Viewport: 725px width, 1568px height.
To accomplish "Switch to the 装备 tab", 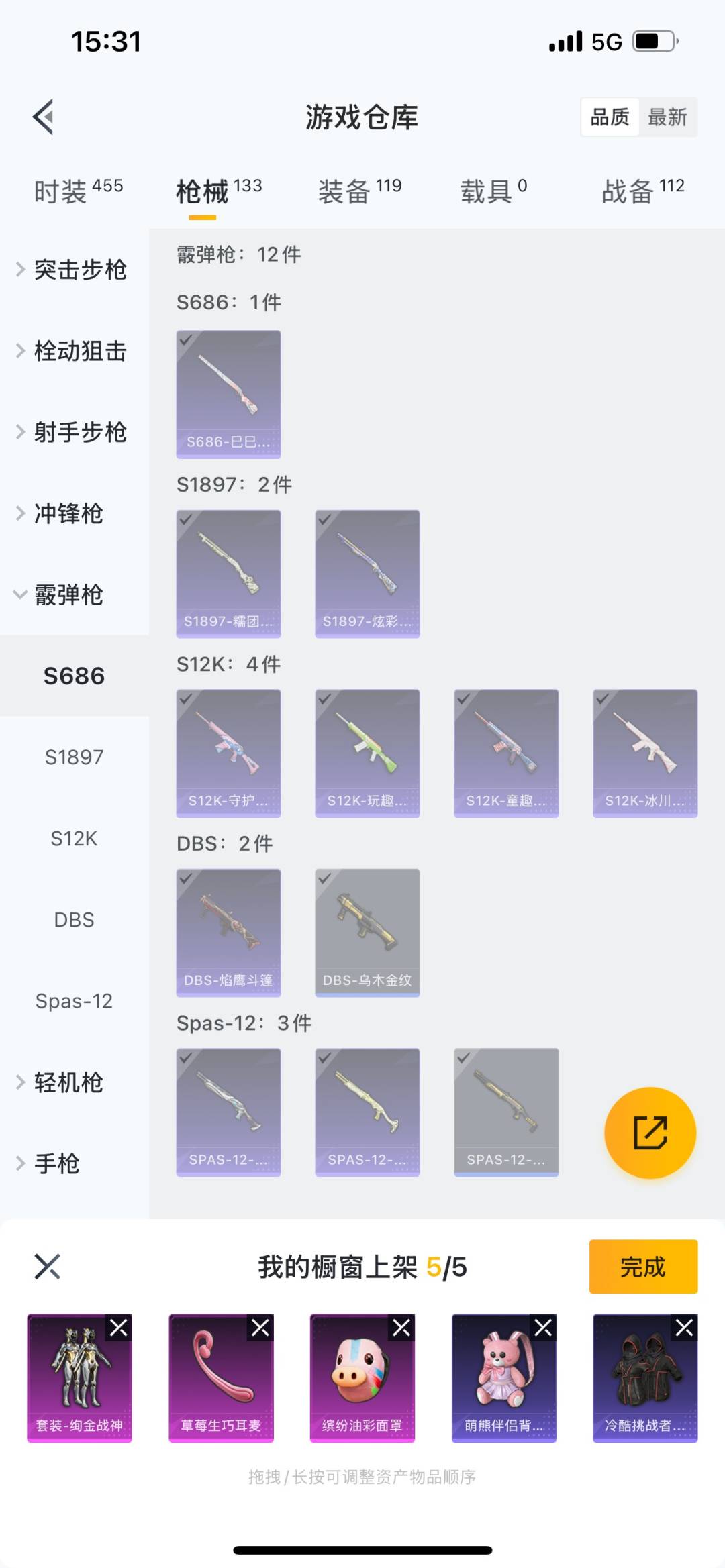I will [359, 191].
